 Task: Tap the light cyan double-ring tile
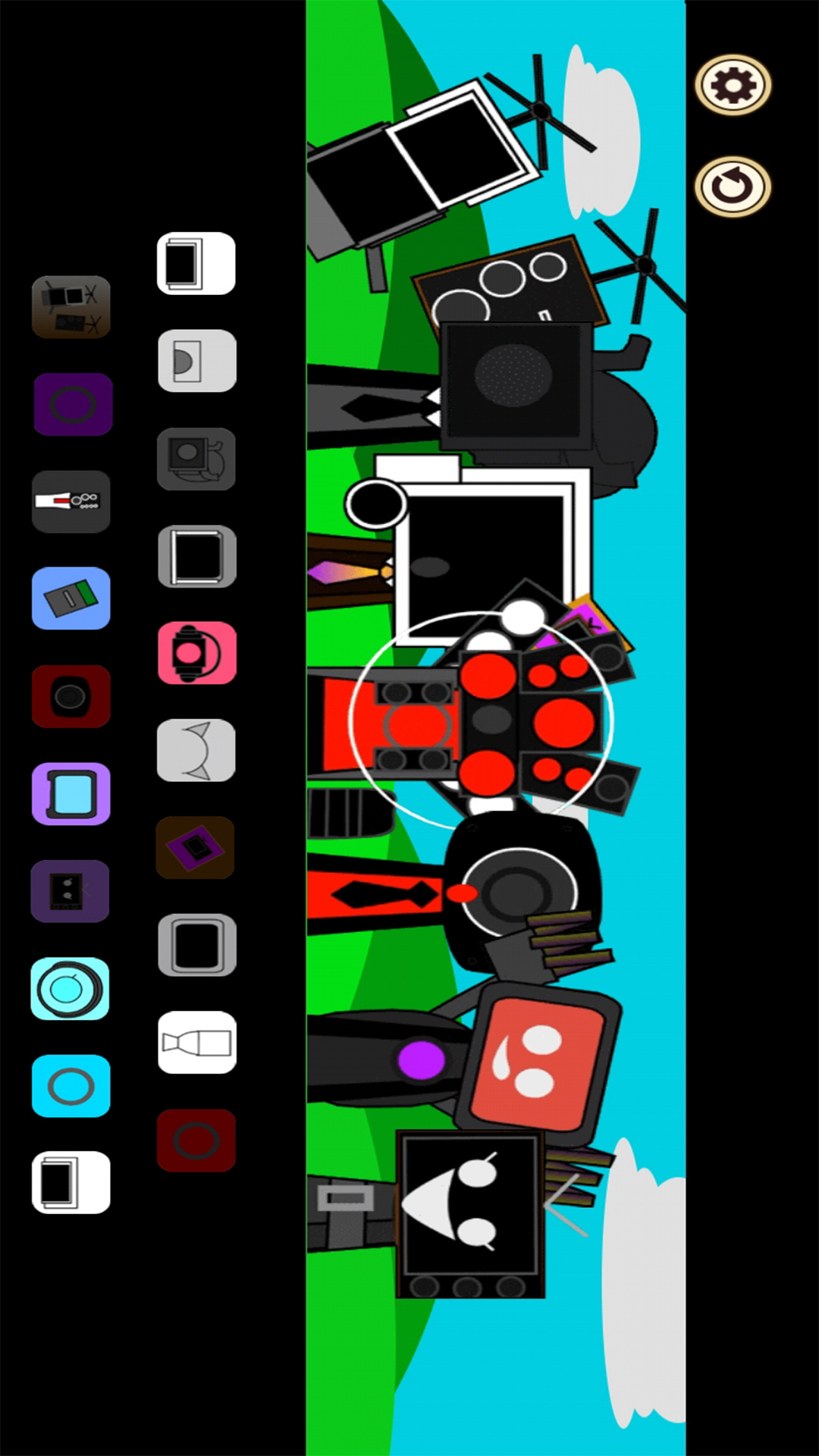70,989
